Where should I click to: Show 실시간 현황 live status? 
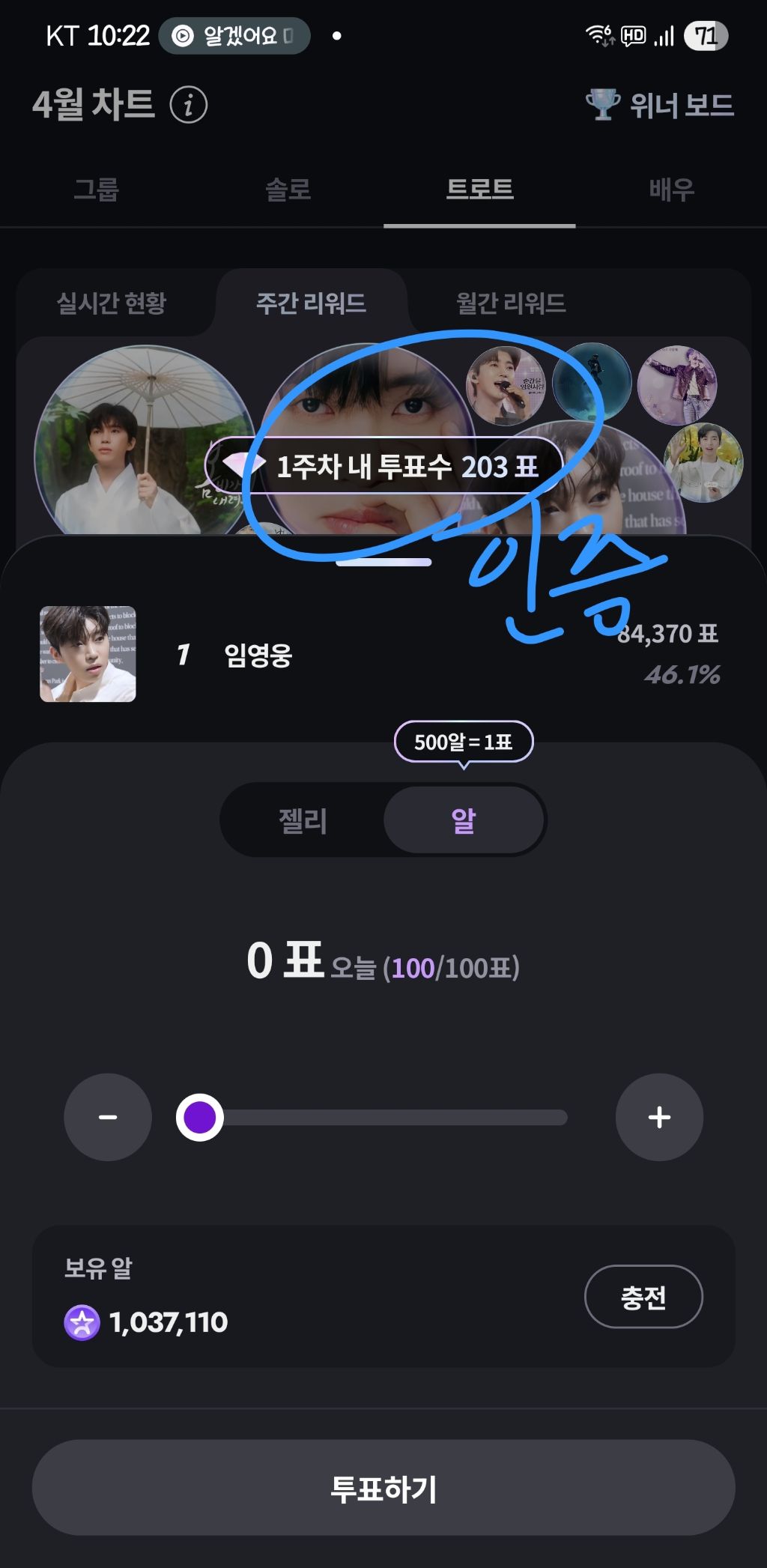pyautogui.click(x=112, y=303)
